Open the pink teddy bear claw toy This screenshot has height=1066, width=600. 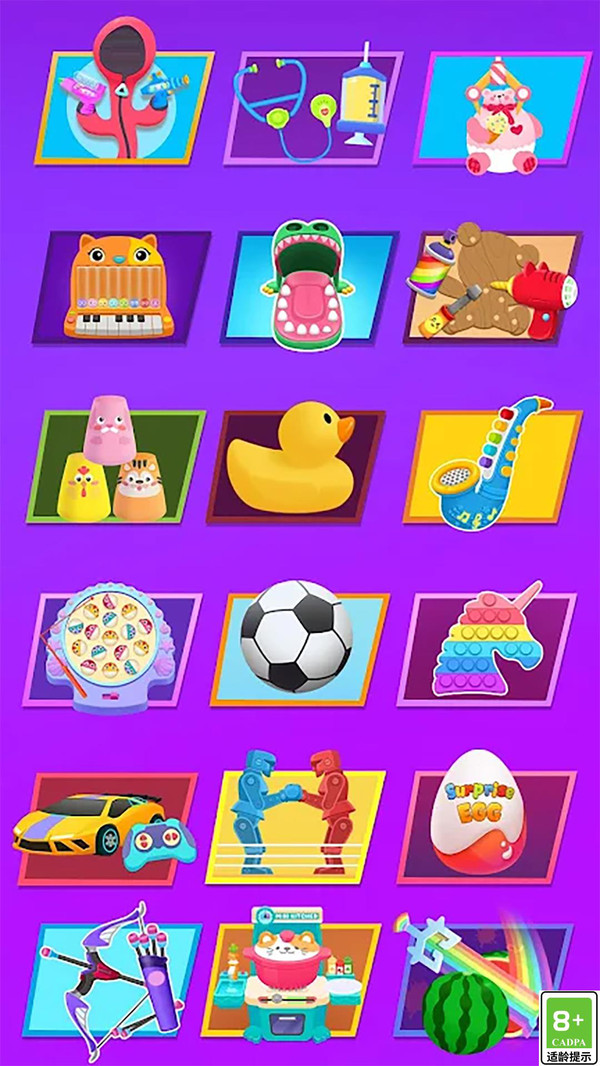(502, 109)
